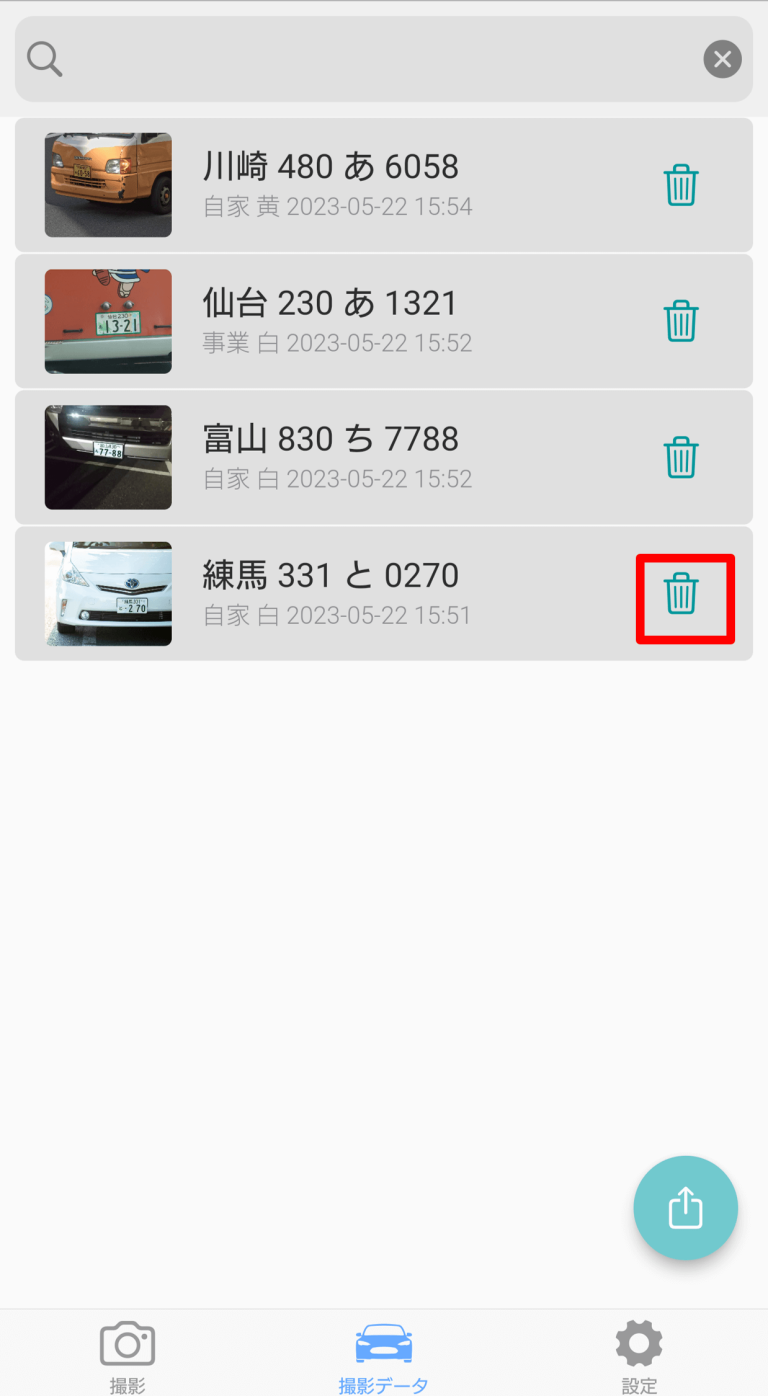Open the camera via the 撮影 icon
Viewport: 768px width, 1396px height.
[126, 1343]
